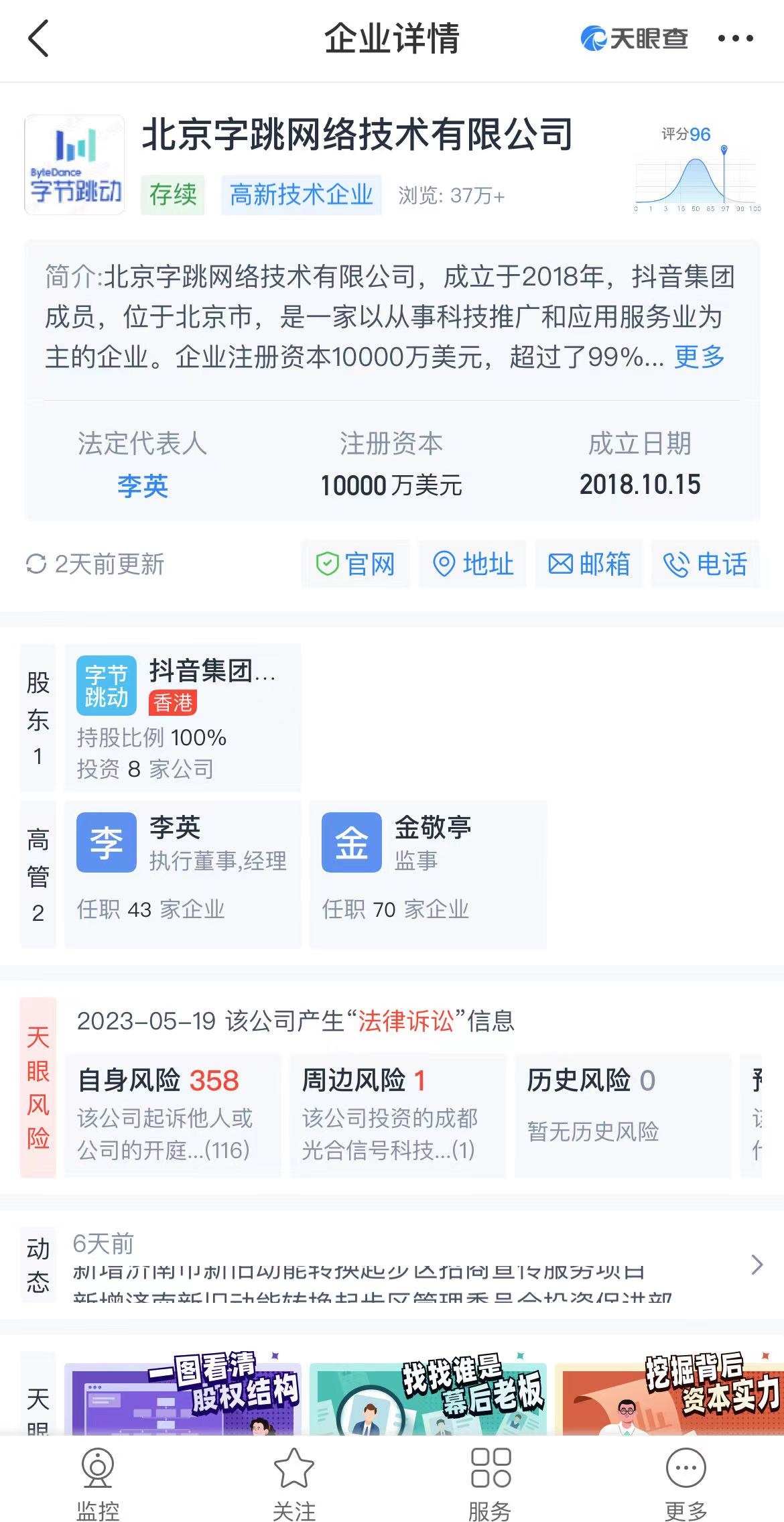This screenshot has width=784, height=1522.
Task: Open shareholder card 抖音集团
Action: (x=183, y=718)
